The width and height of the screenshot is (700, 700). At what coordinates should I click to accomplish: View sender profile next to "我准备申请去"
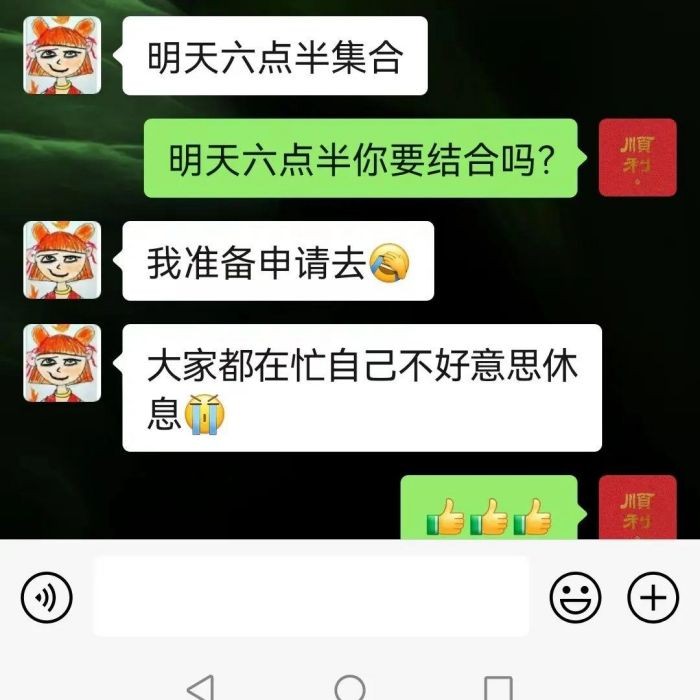(x=62, y=260)
